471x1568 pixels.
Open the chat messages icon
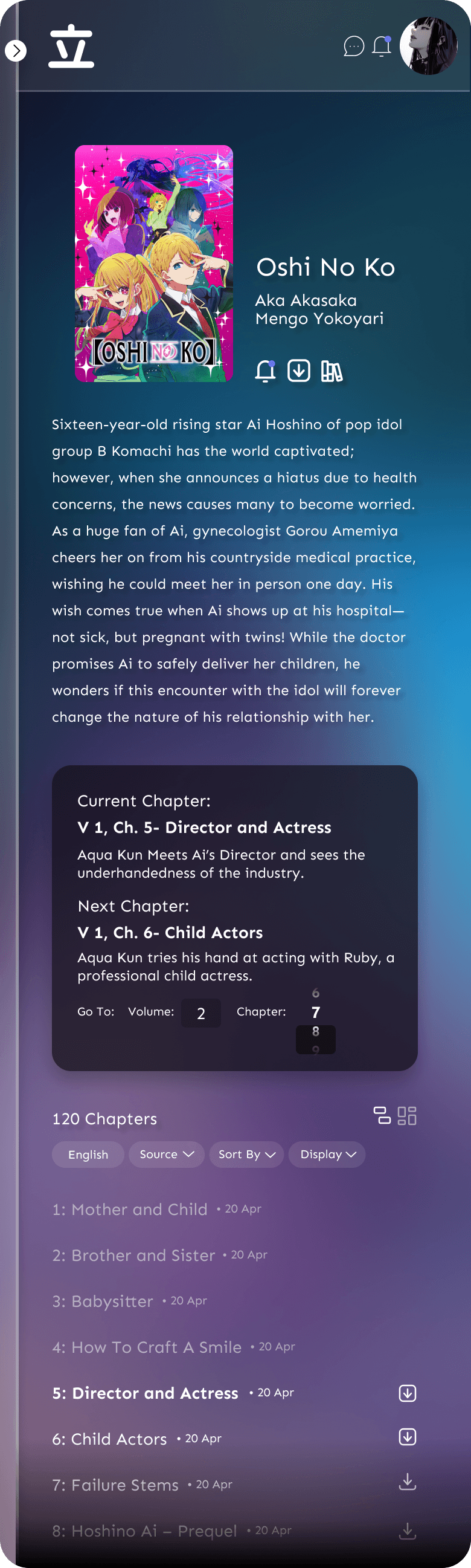click(354, 47)
